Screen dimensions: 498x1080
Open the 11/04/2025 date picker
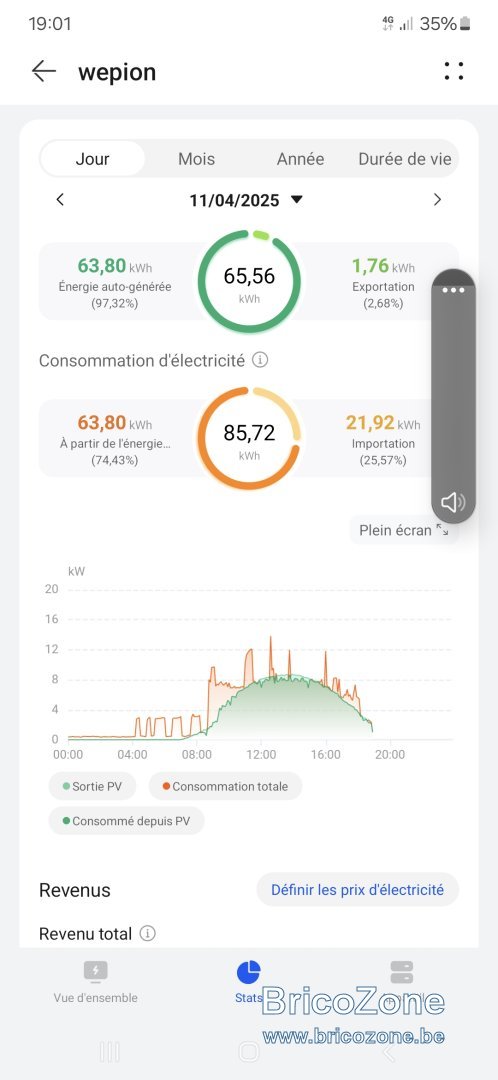[246, 200]
